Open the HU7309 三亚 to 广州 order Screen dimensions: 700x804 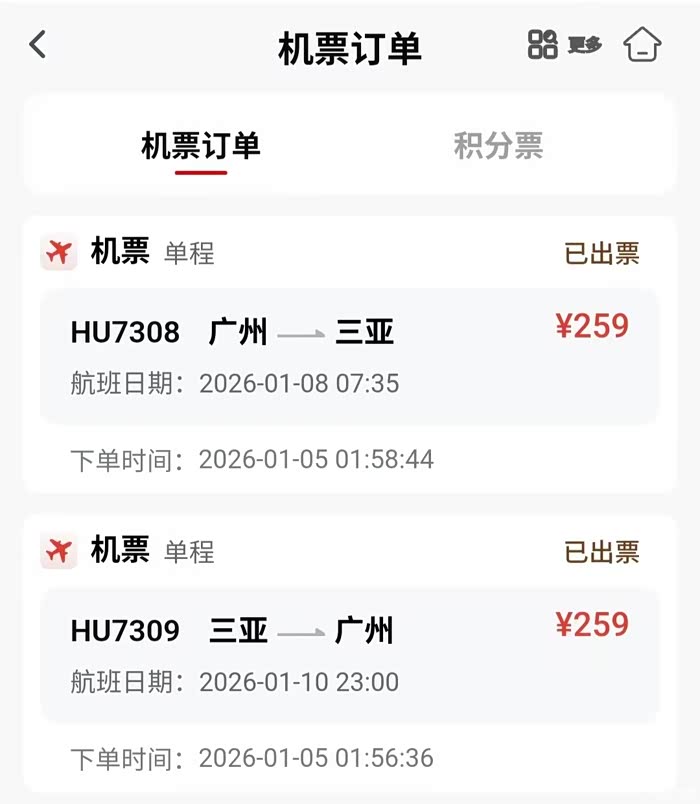[350, 654]
